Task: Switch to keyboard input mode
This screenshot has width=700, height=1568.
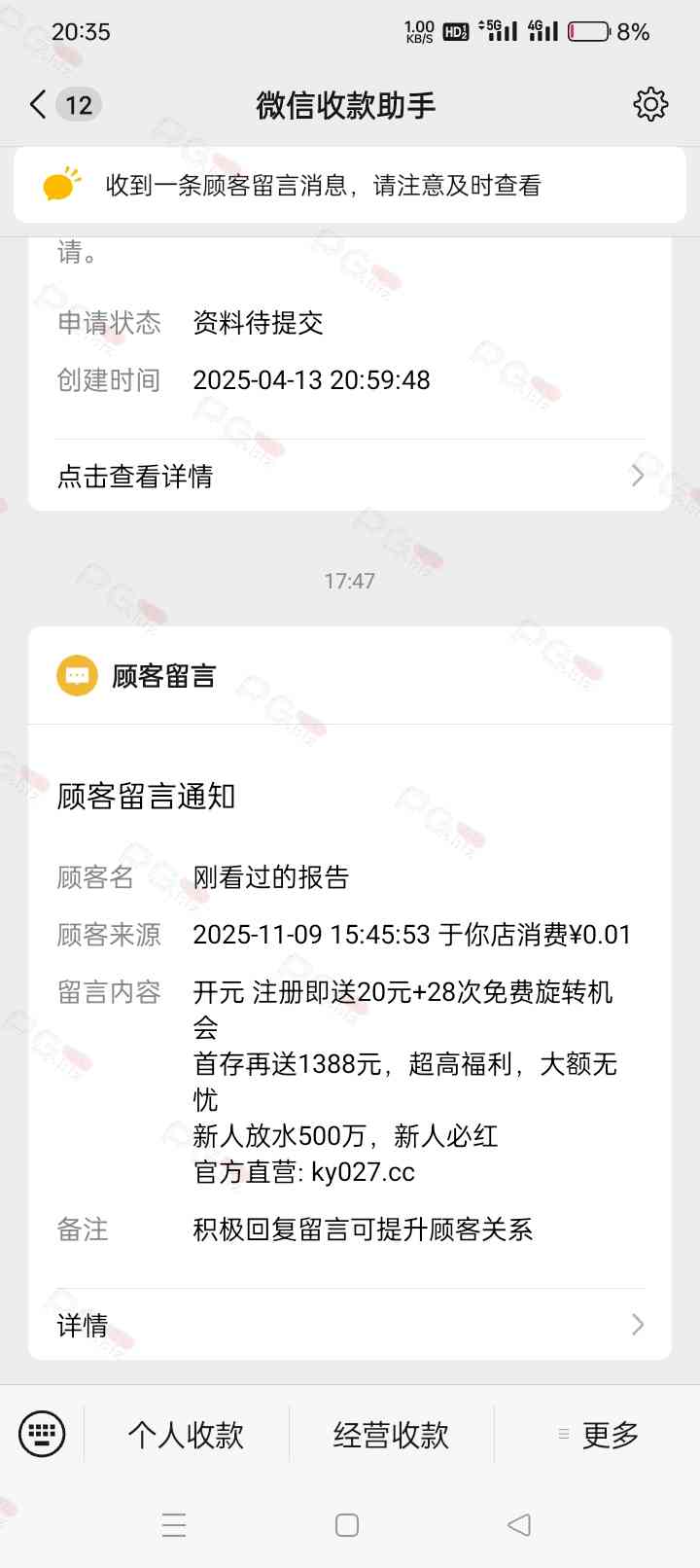Action: tap(42, 1434)
